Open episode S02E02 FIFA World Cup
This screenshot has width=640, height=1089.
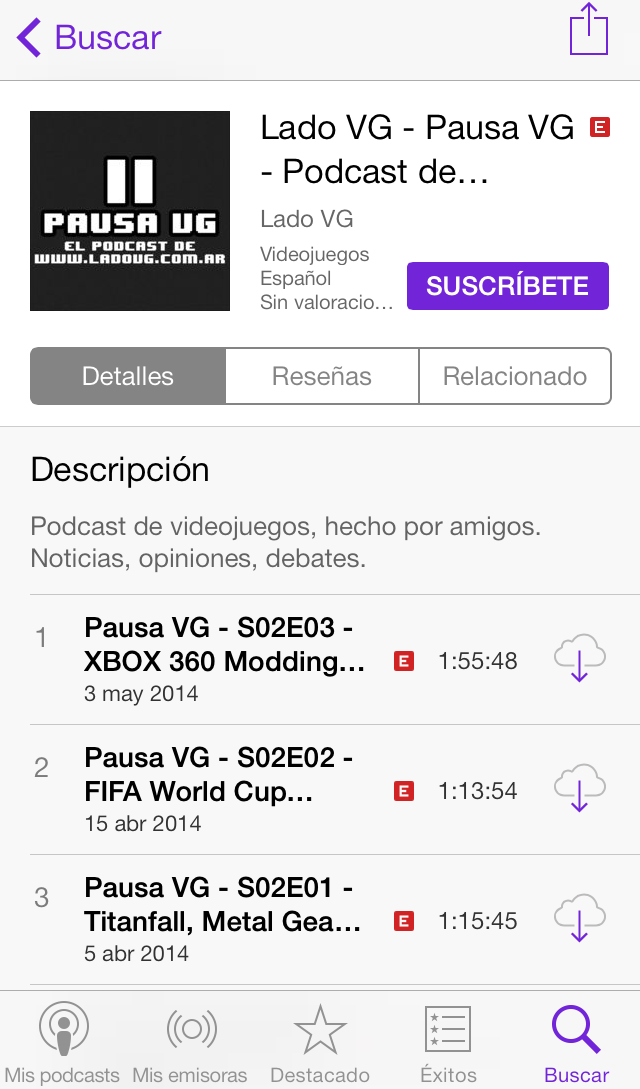coord(278,790)
